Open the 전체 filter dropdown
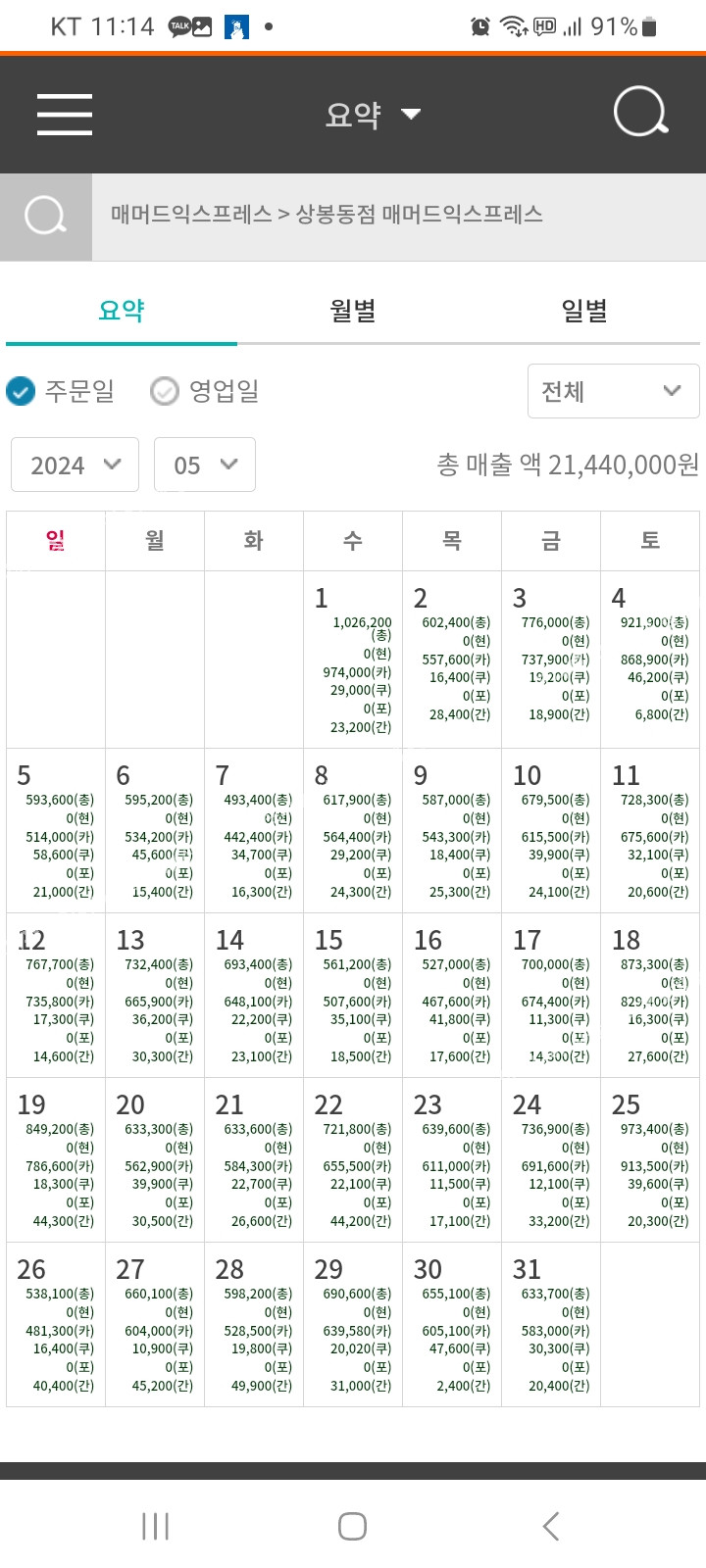Viewport: 706px width, 1568px height. pos(613,391)
